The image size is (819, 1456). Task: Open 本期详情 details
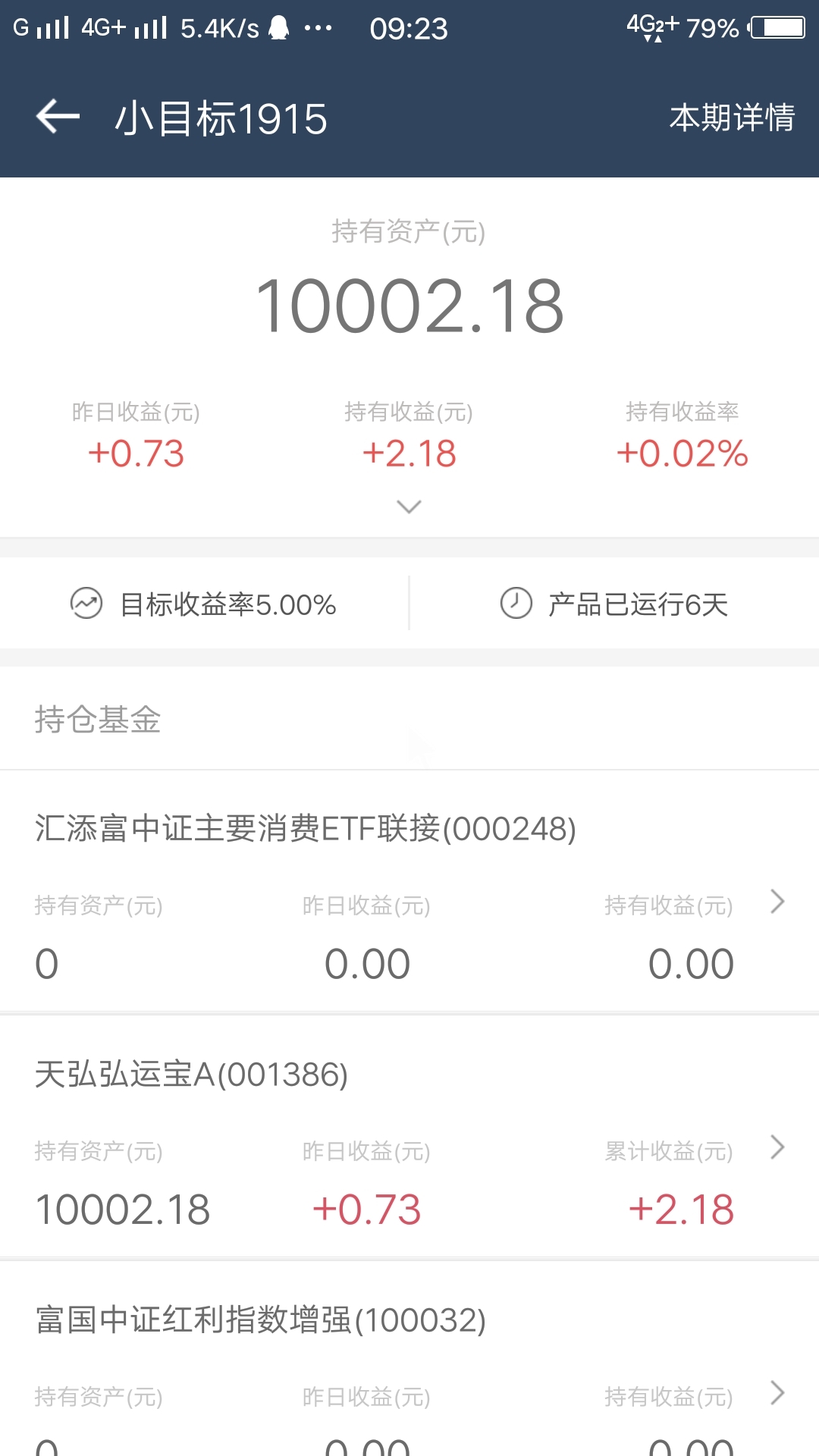[x=732, y=118]
